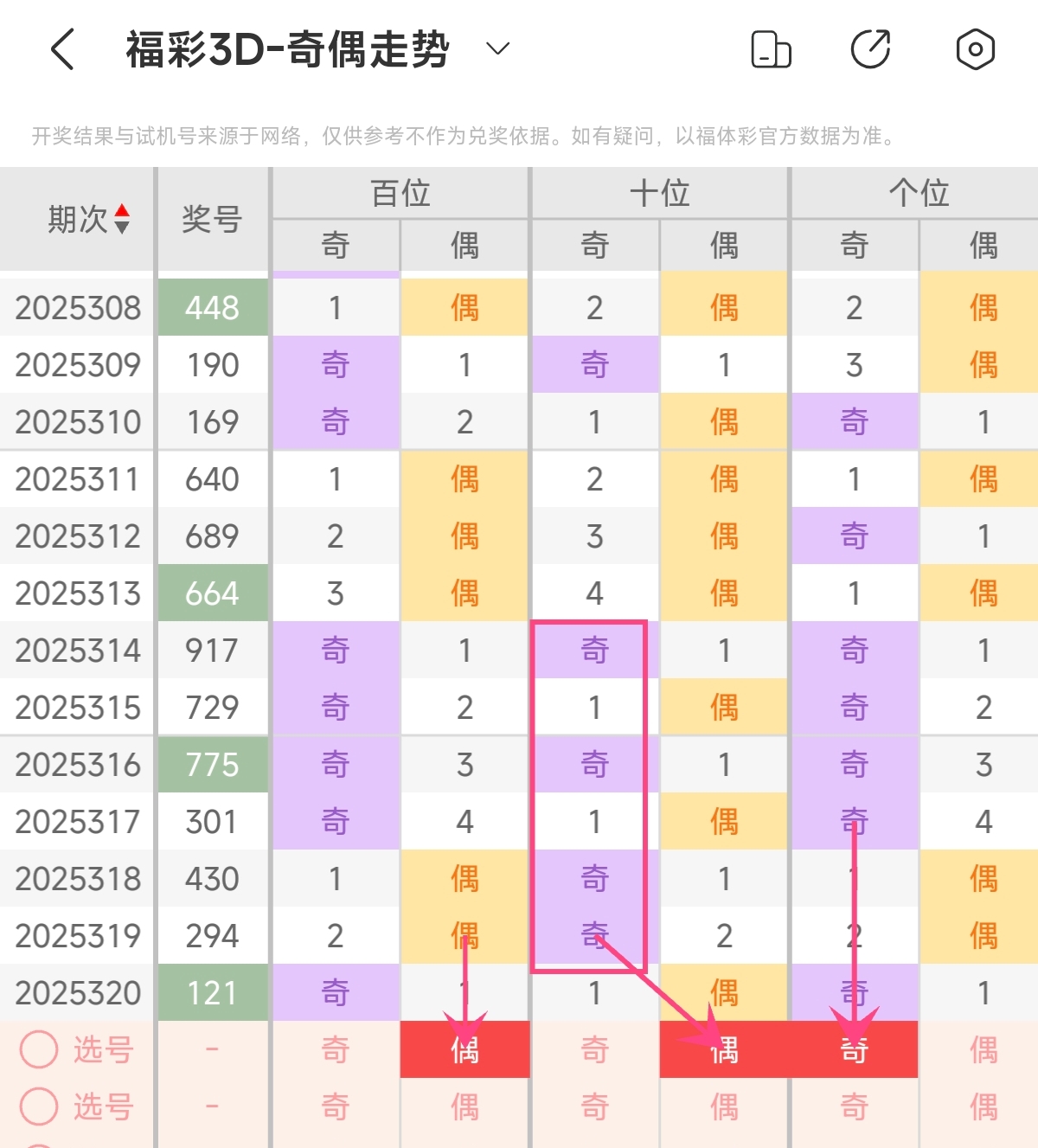Open the chart settings hexagon icon

tap(975, 49)
